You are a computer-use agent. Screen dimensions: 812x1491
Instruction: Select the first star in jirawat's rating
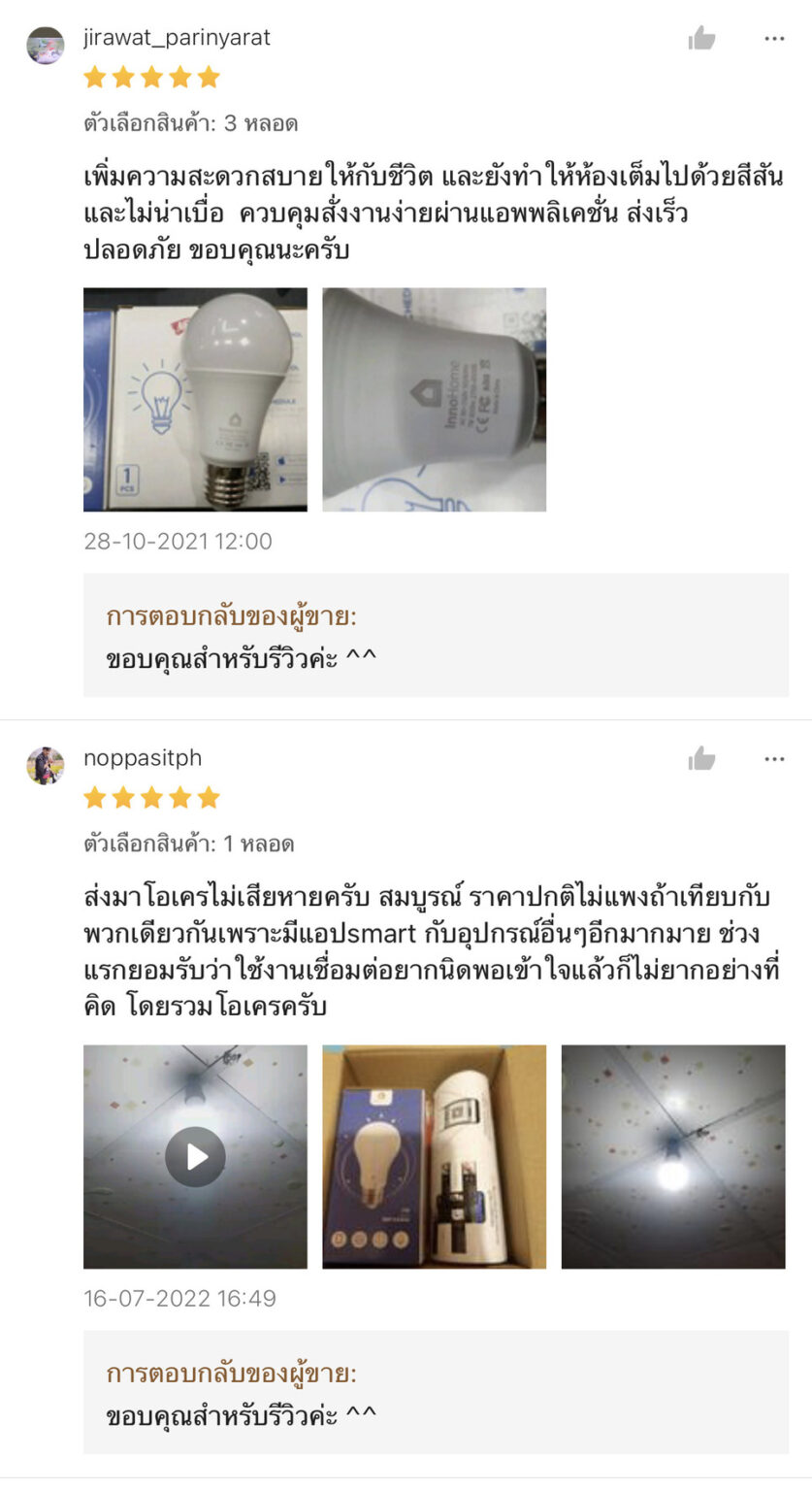click(x=94, y=76)
